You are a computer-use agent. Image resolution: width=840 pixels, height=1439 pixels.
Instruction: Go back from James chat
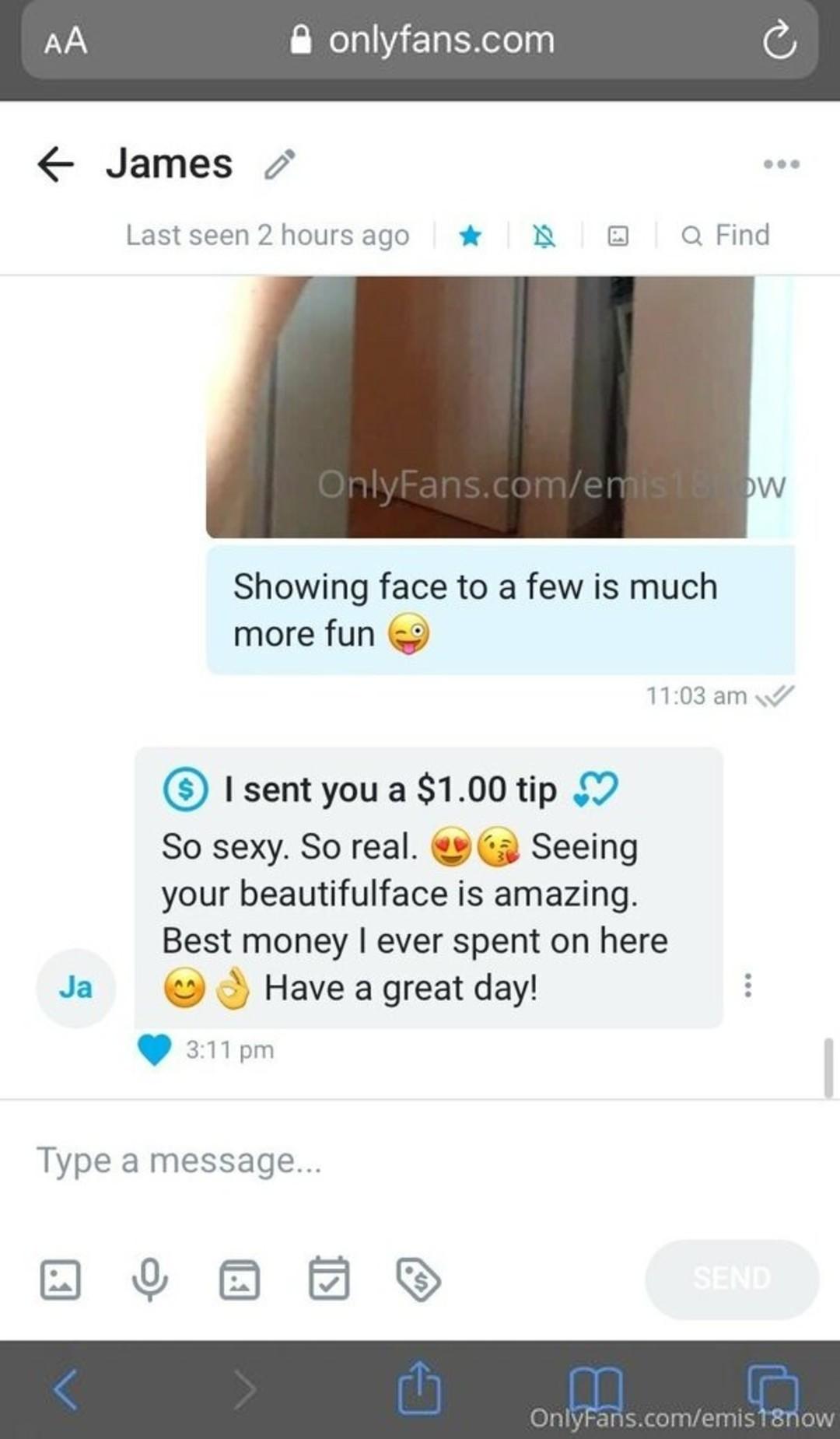(x=56, y=164)
